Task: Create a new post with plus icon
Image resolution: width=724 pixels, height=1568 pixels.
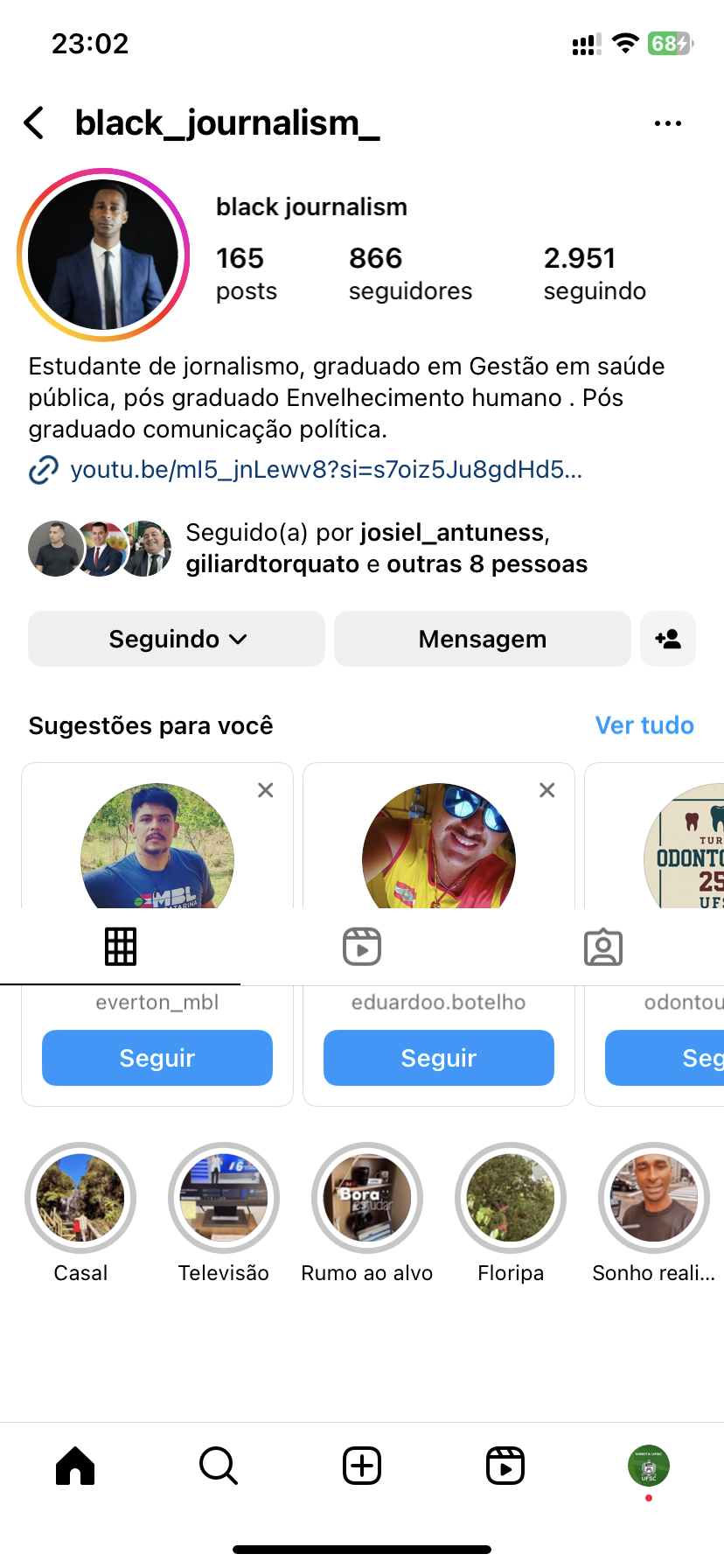Action: 362,1466
